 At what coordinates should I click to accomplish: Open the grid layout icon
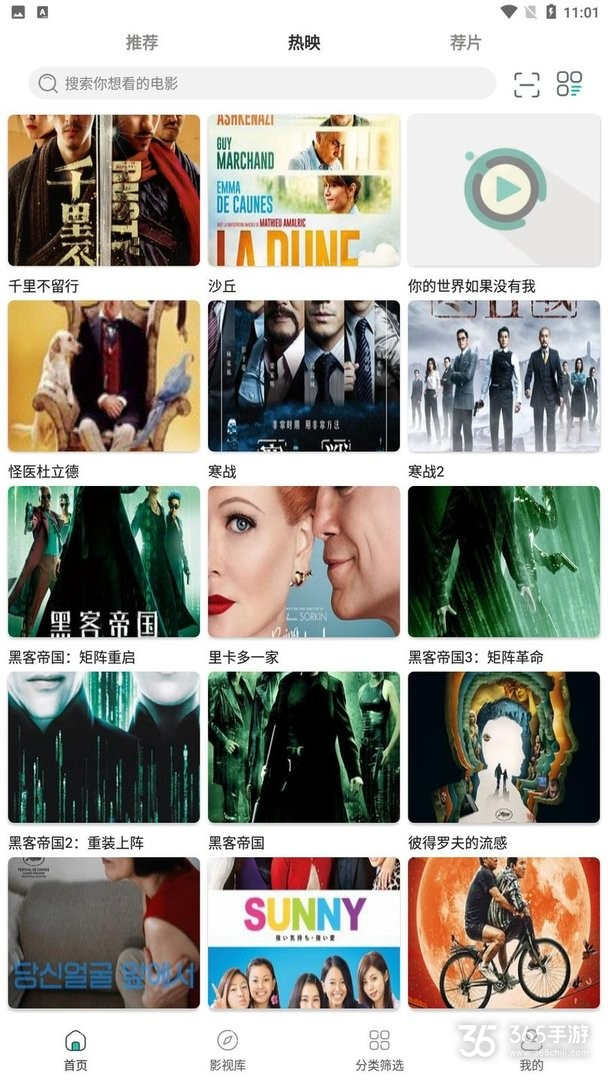point(569,85)
